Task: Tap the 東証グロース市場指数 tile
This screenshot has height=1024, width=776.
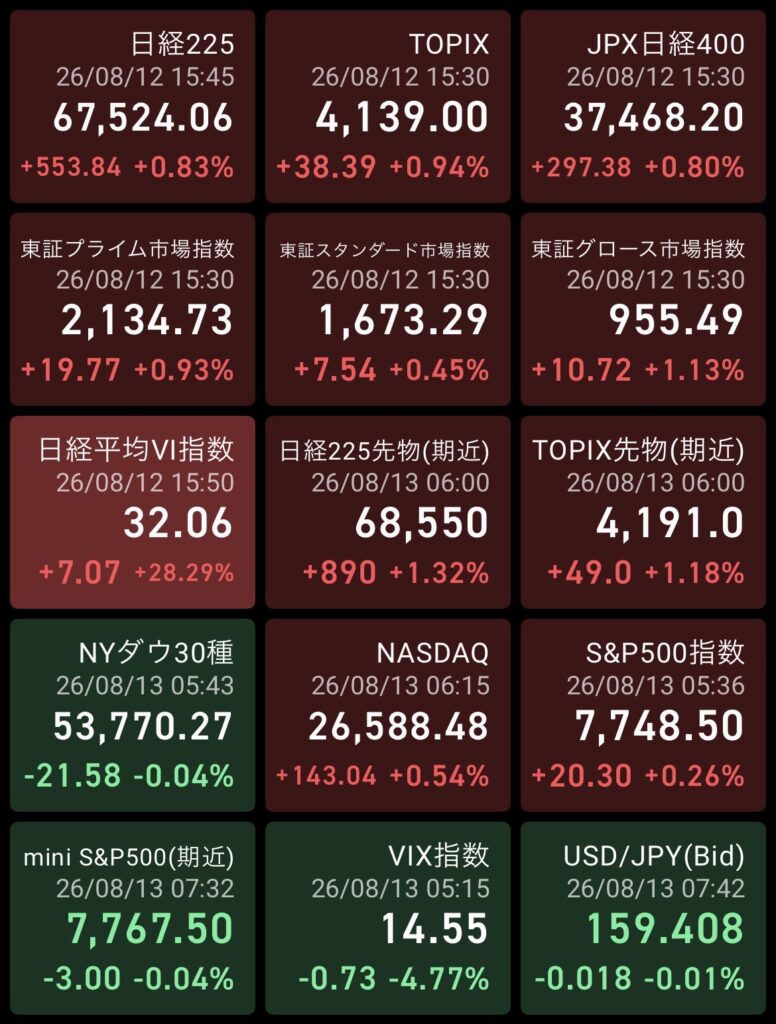Action: pos(643,310)
